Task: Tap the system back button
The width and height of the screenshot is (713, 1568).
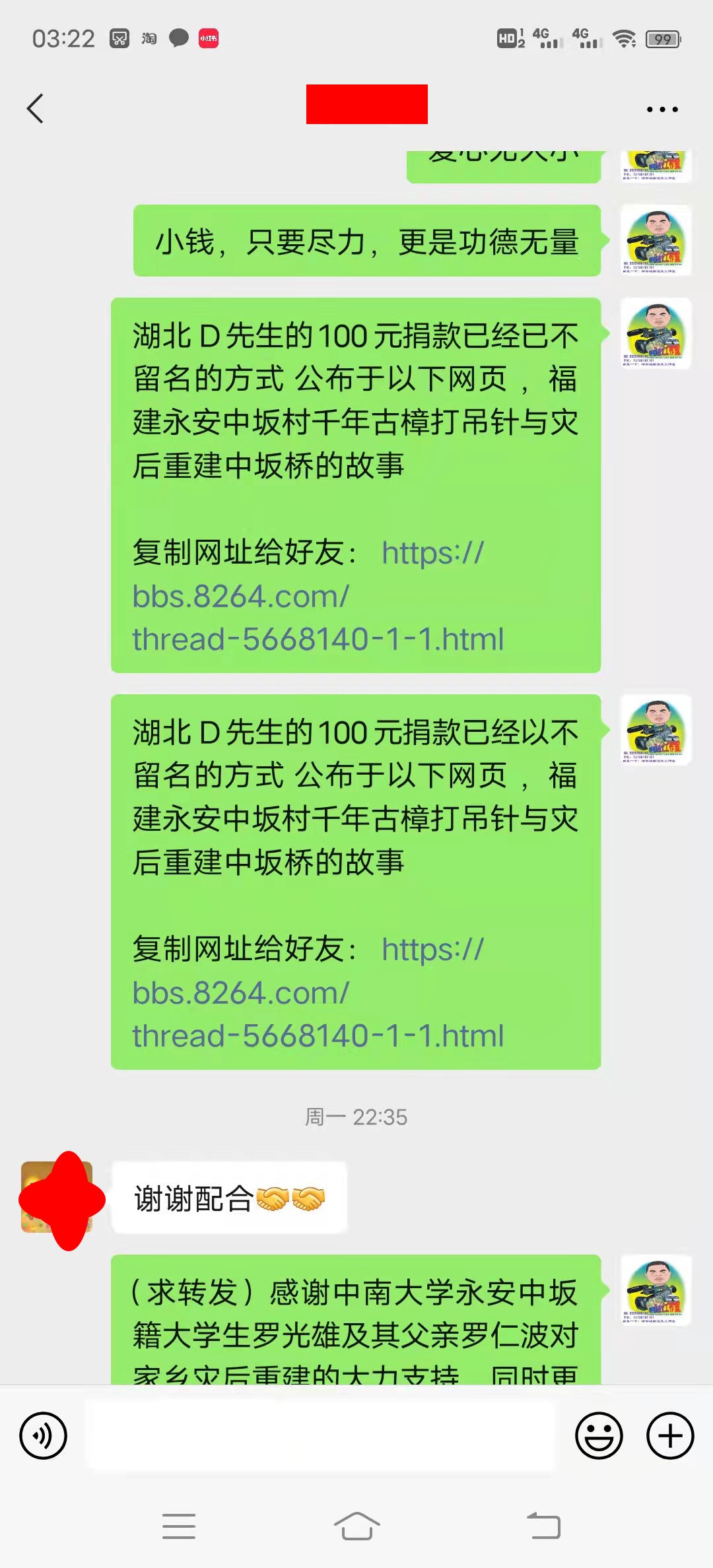Action: coord(543,1526)
